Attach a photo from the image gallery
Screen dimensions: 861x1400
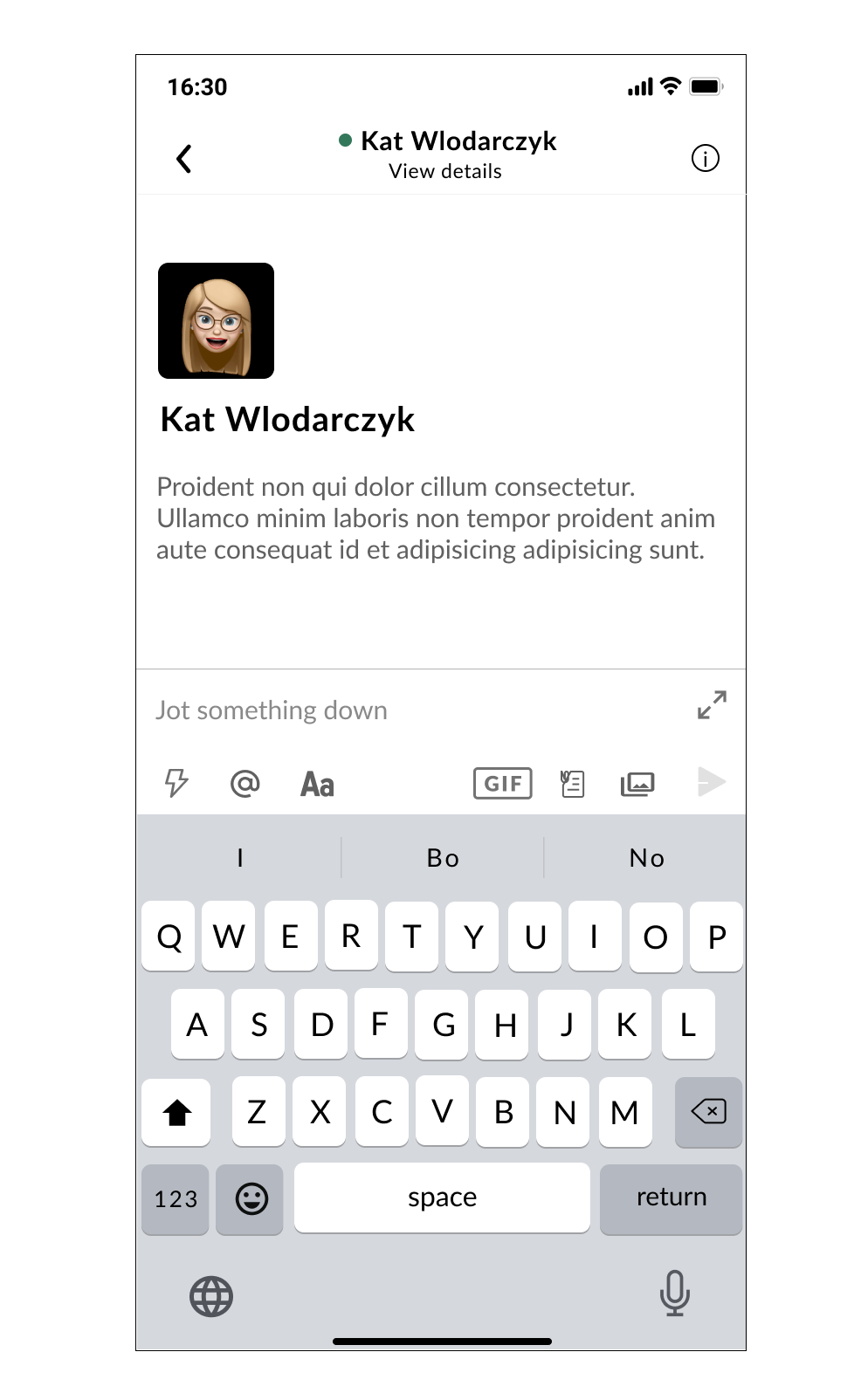pos(637,783)
